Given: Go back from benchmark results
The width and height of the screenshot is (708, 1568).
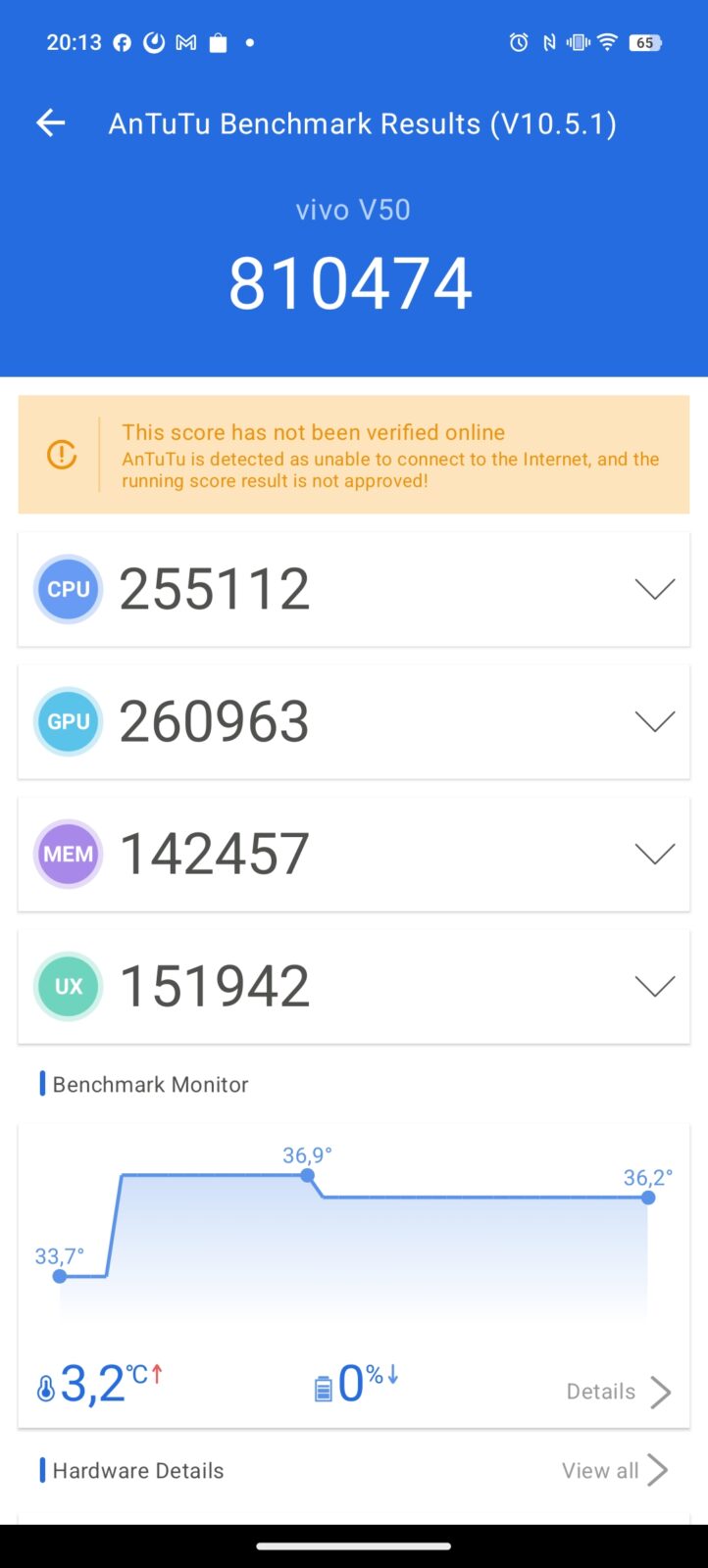Looking at the screenshot, I should (x=51, y=123).
